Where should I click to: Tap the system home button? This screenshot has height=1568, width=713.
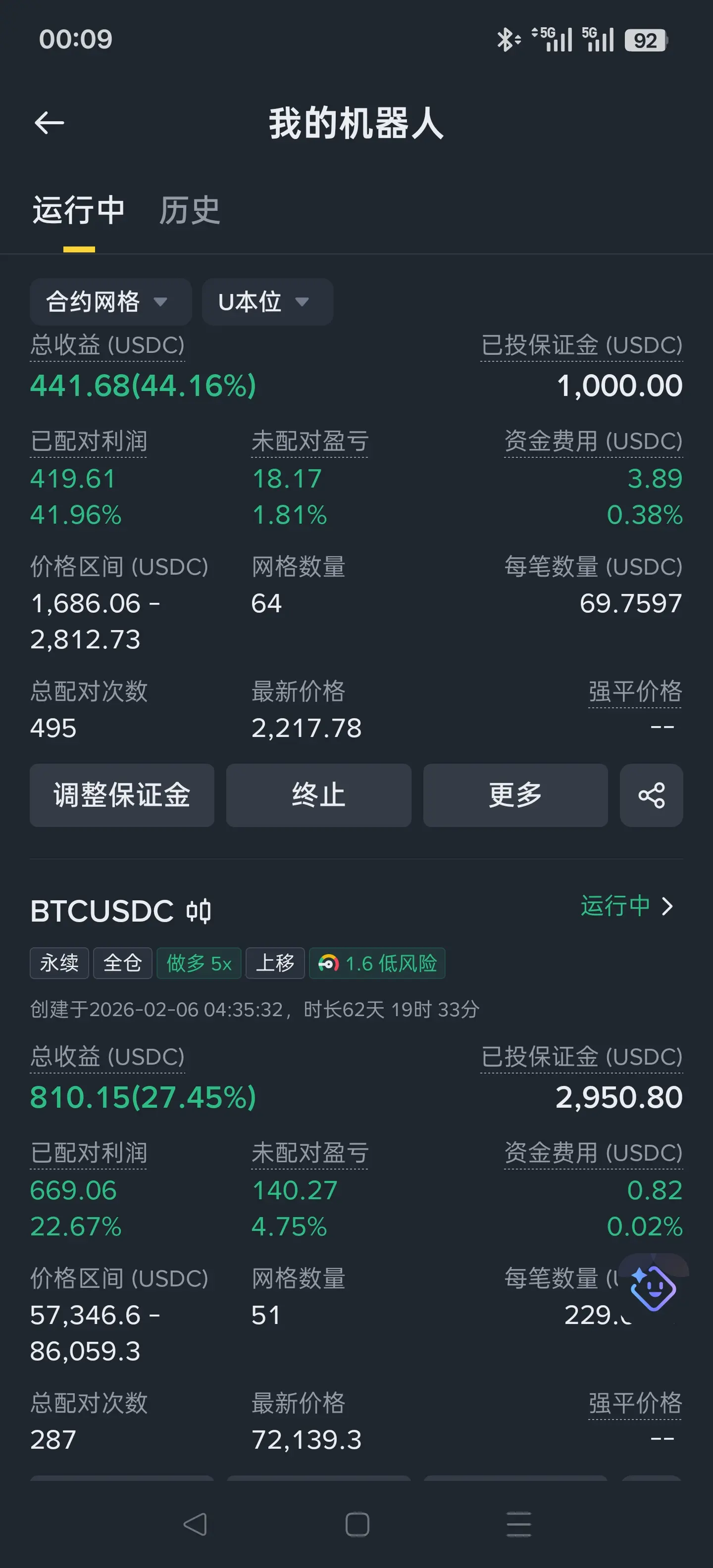[357, 1525]
